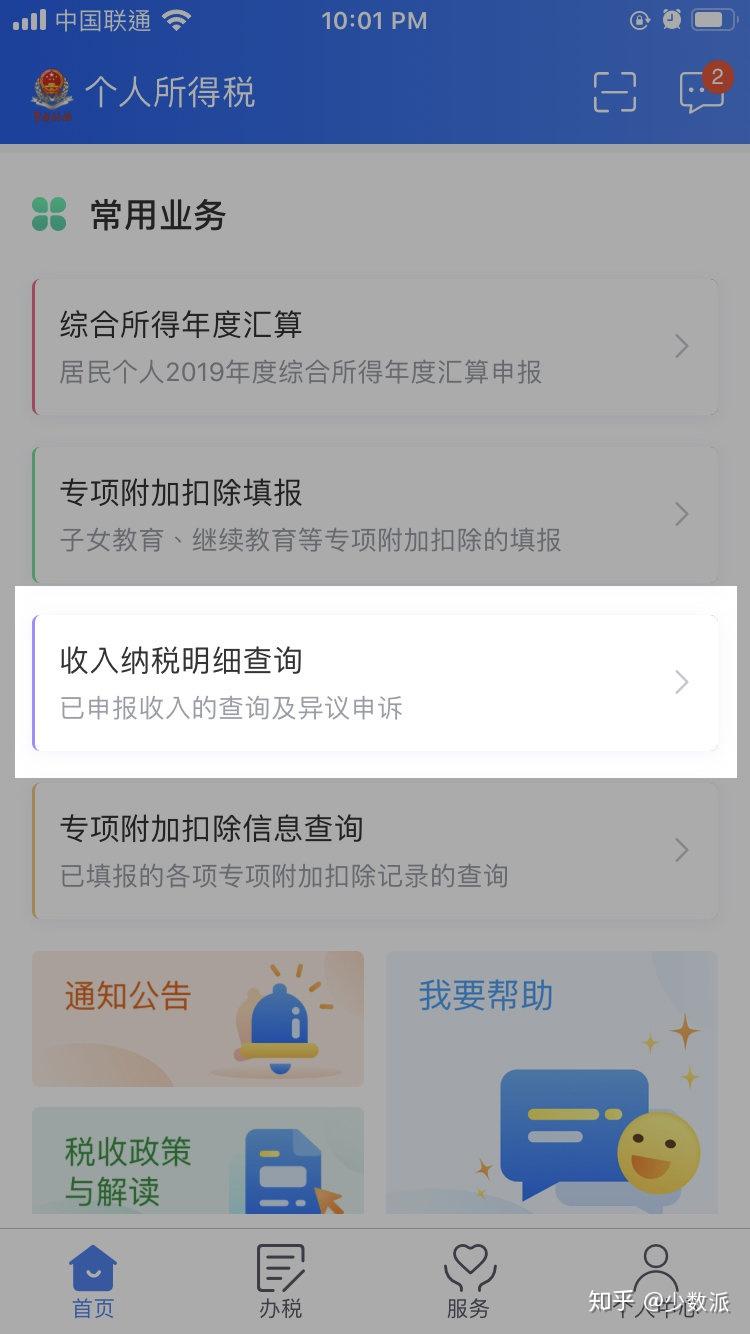Open 专项附加扣除填报 entry
The width and height of the screenshot is (750, 1334).
pos(375,514)
